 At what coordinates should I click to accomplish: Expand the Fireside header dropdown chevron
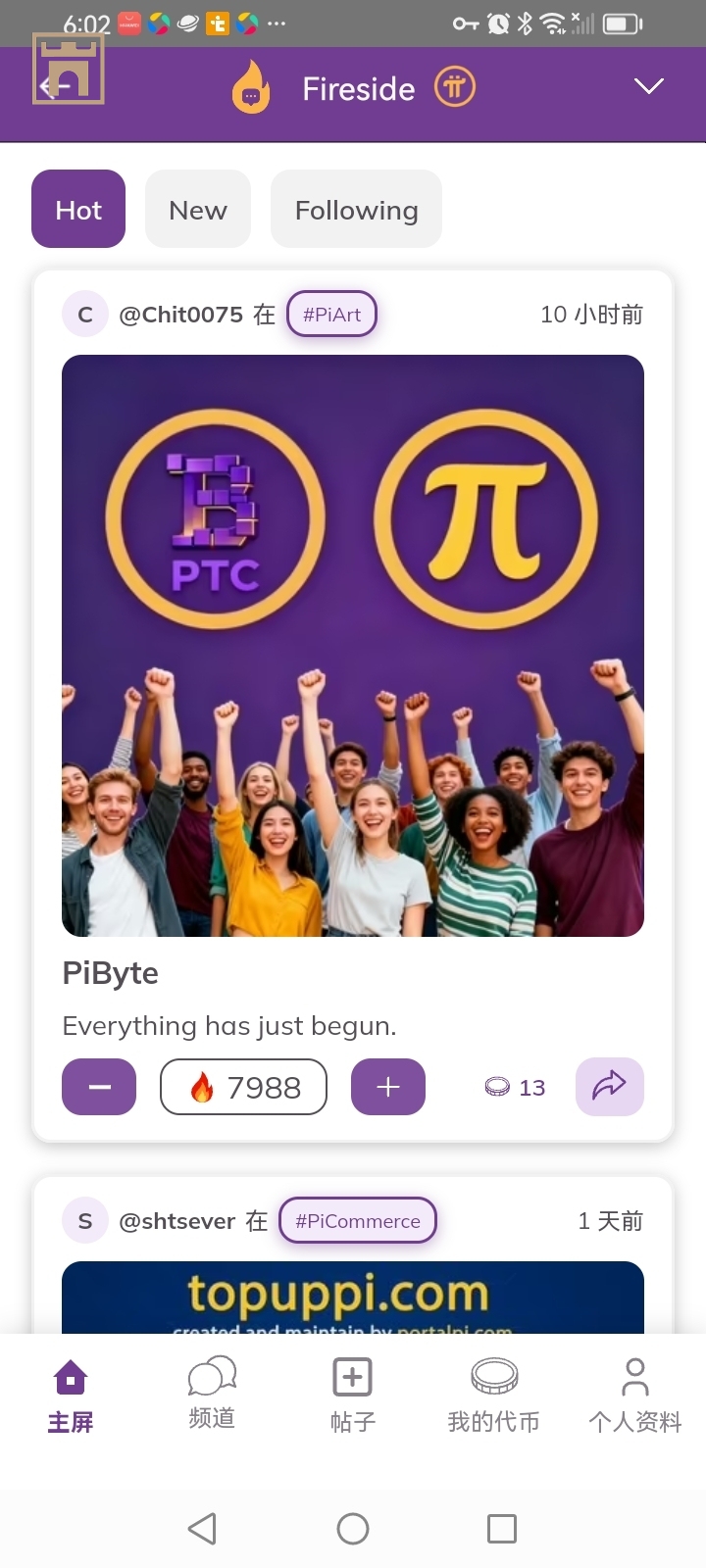coord(648,87)
